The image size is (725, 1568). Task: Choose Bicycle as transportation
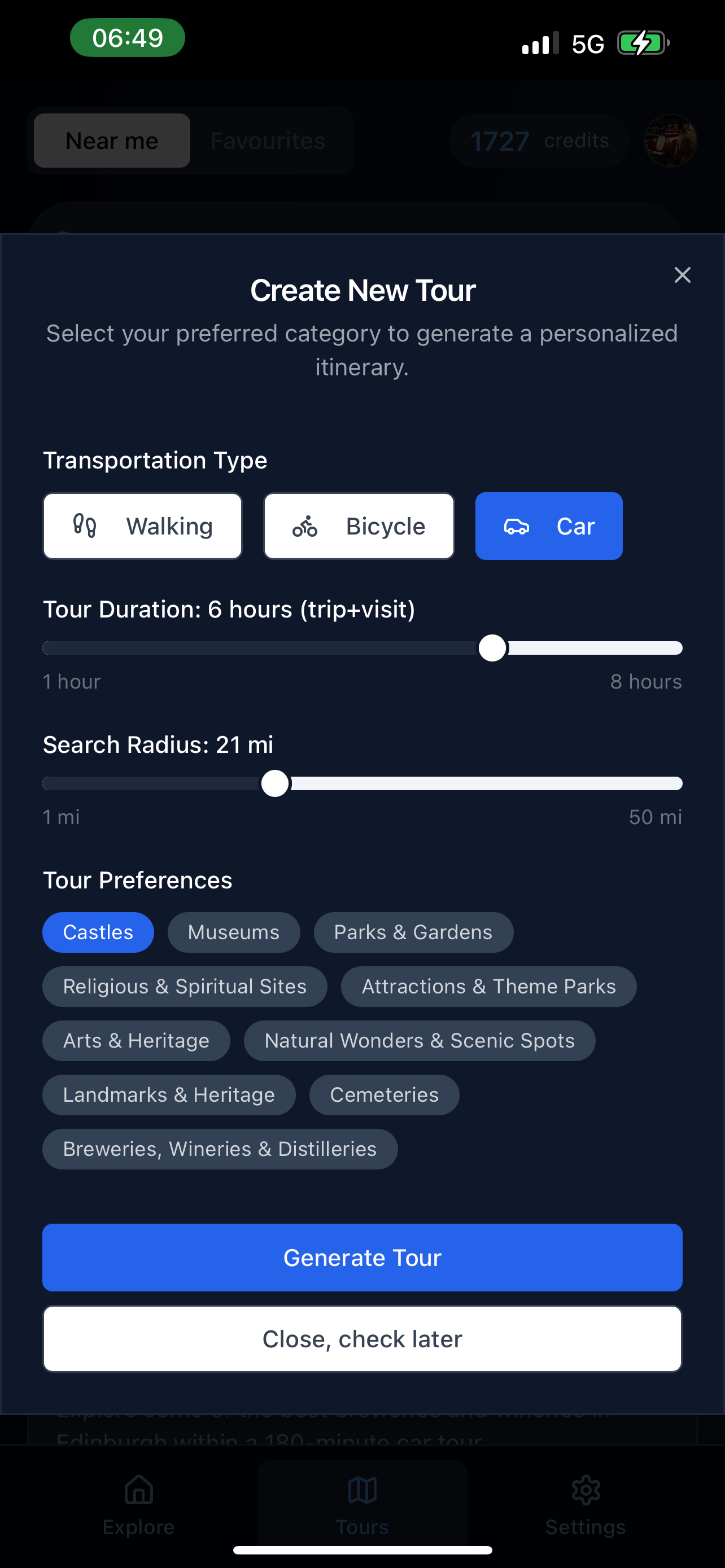click(x=359, y=526)
